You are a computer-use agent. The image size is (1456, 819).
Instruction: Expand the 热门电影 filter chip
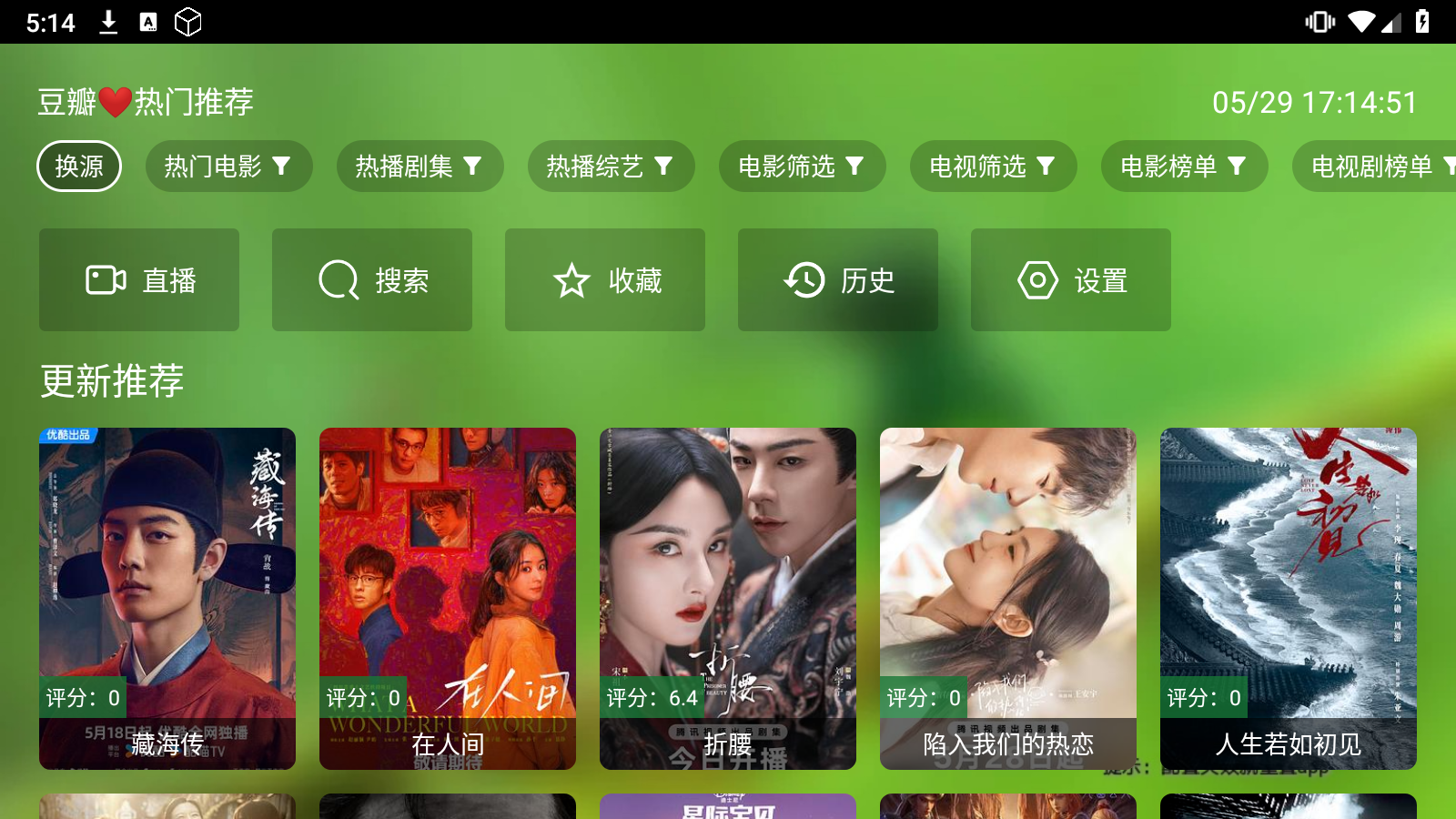point(228,167)
